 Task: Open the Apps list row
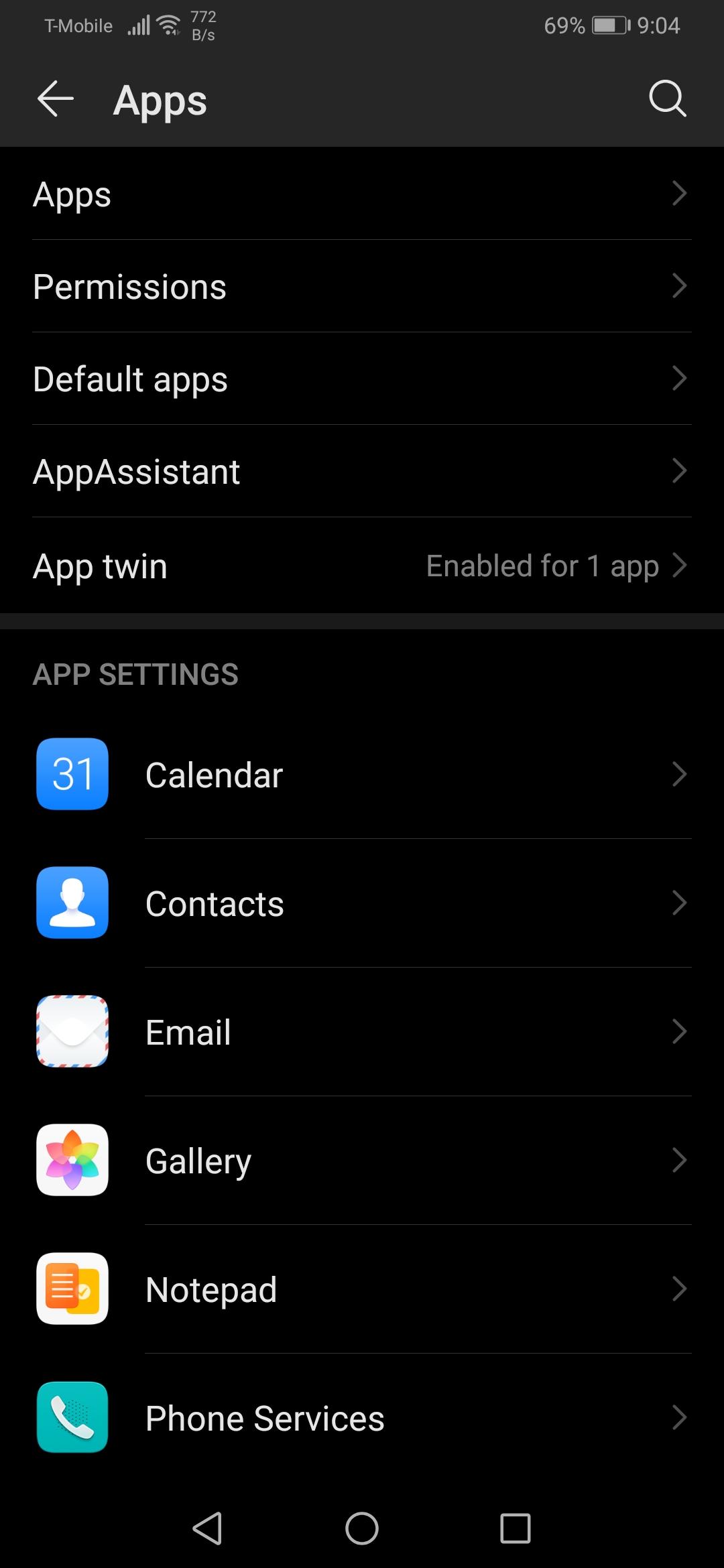coord(362,194)
